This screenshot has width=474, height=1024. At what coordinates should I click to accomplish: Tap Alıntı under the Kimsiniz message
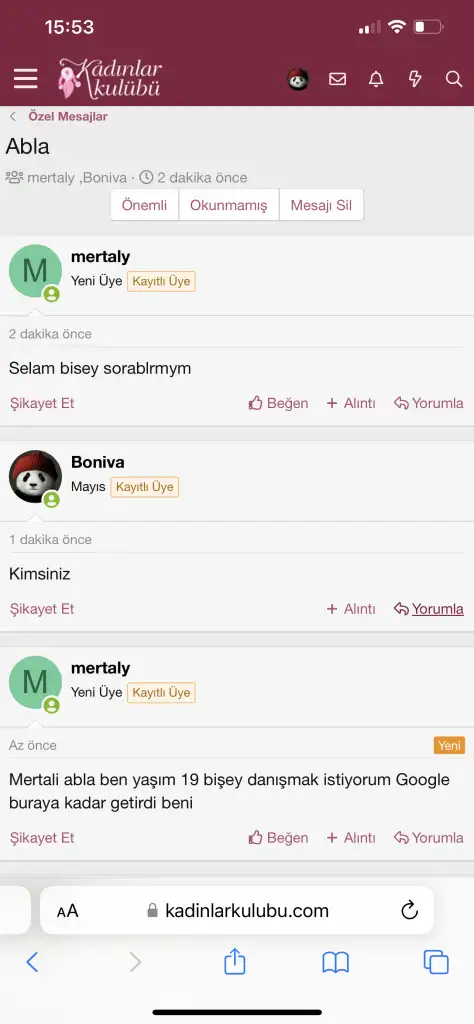pos(351,609)
